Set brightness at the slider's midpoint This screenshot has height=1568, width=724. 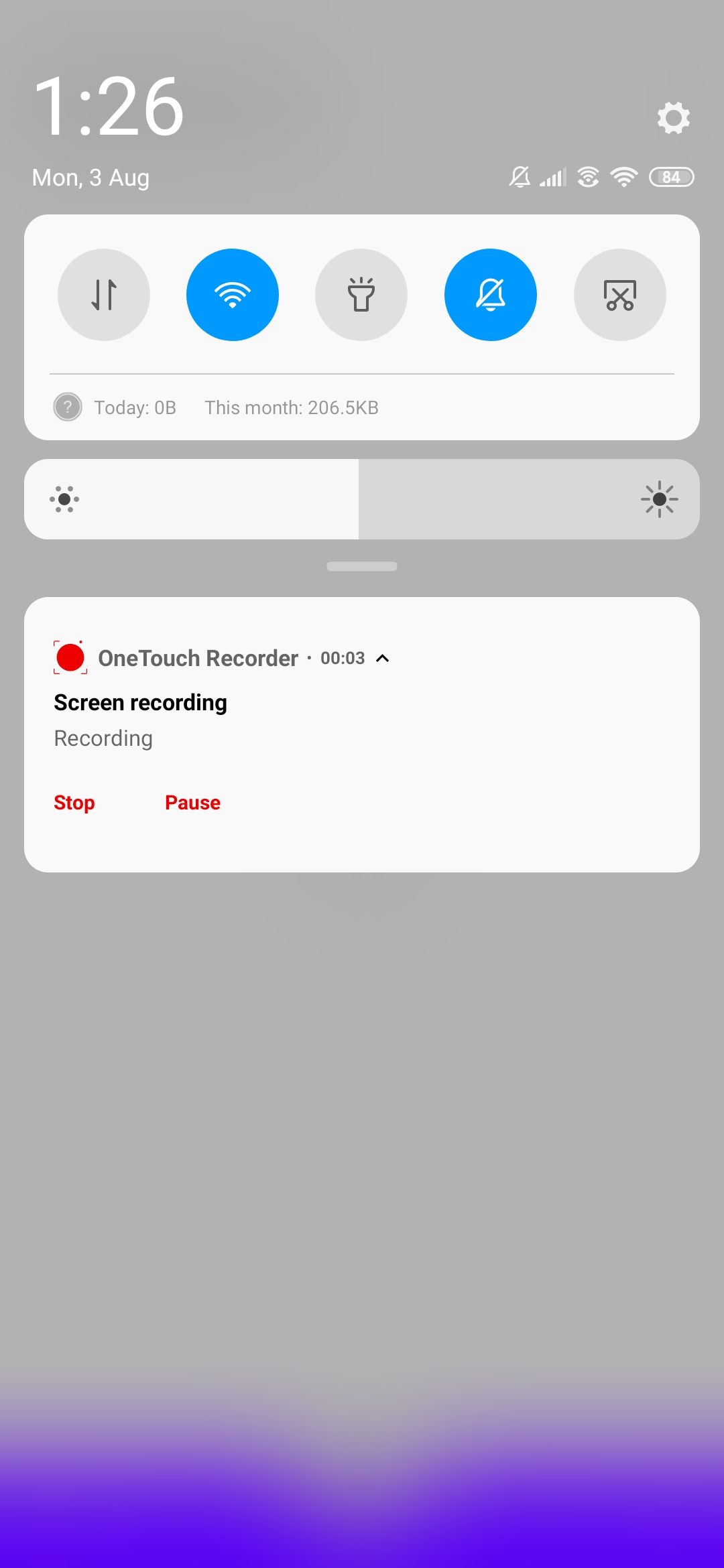tap(362, 499)
